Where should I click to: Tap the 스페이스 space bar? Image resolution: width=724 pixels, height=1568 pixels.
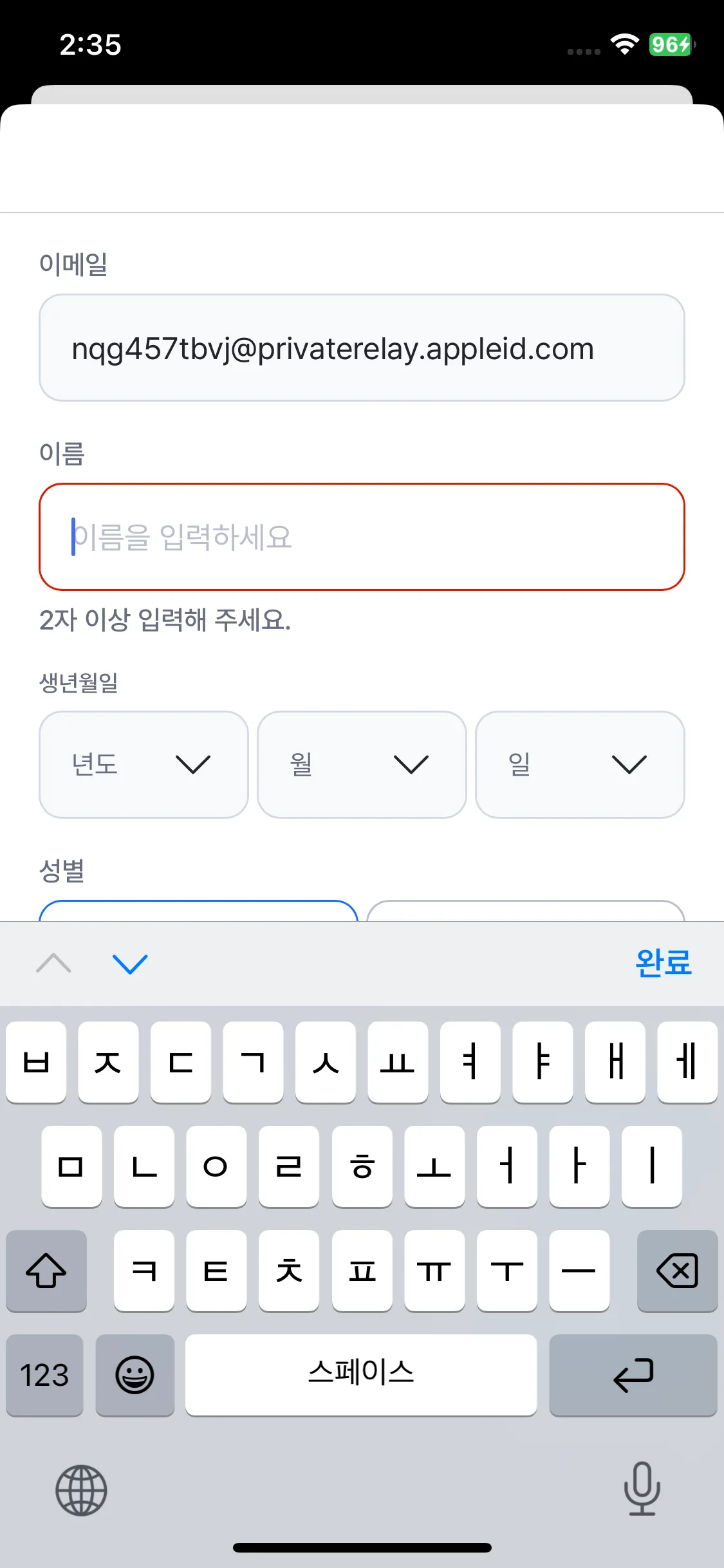(361, 1375)
